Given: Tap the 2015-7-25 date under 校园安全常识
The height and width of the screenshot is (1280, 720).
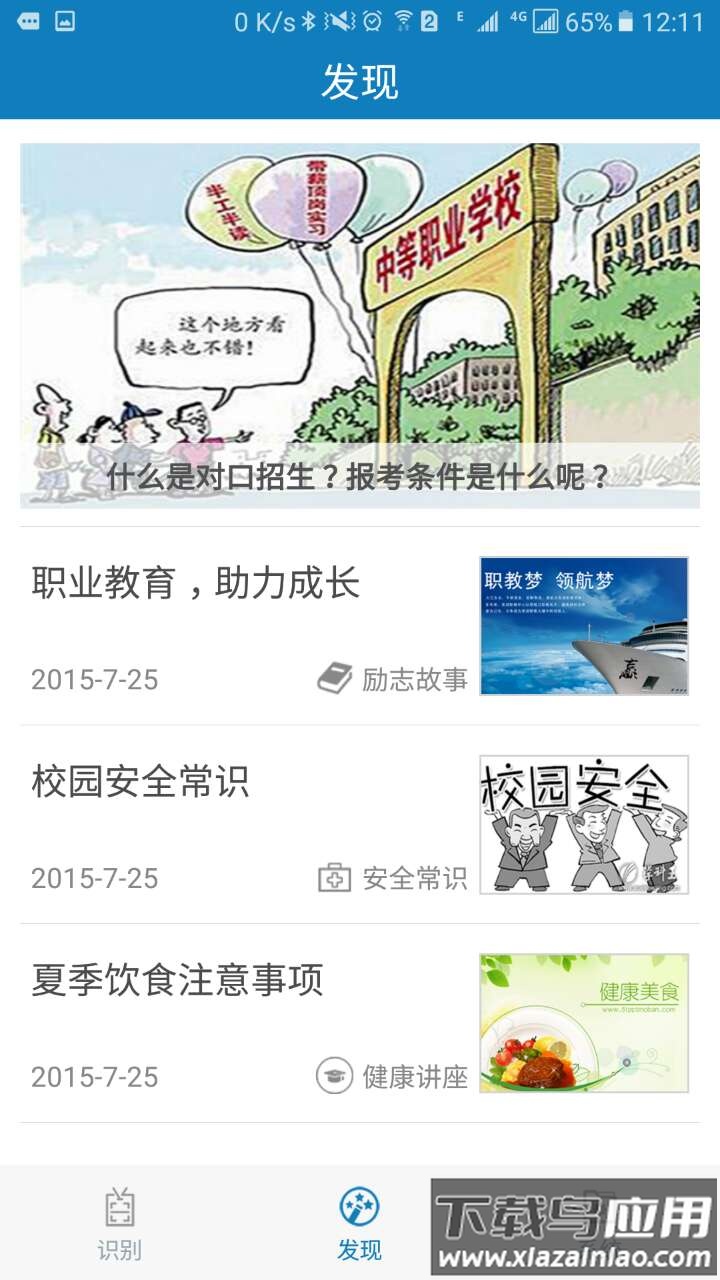Looking at the screenshot, I should [x=95, y=878].
